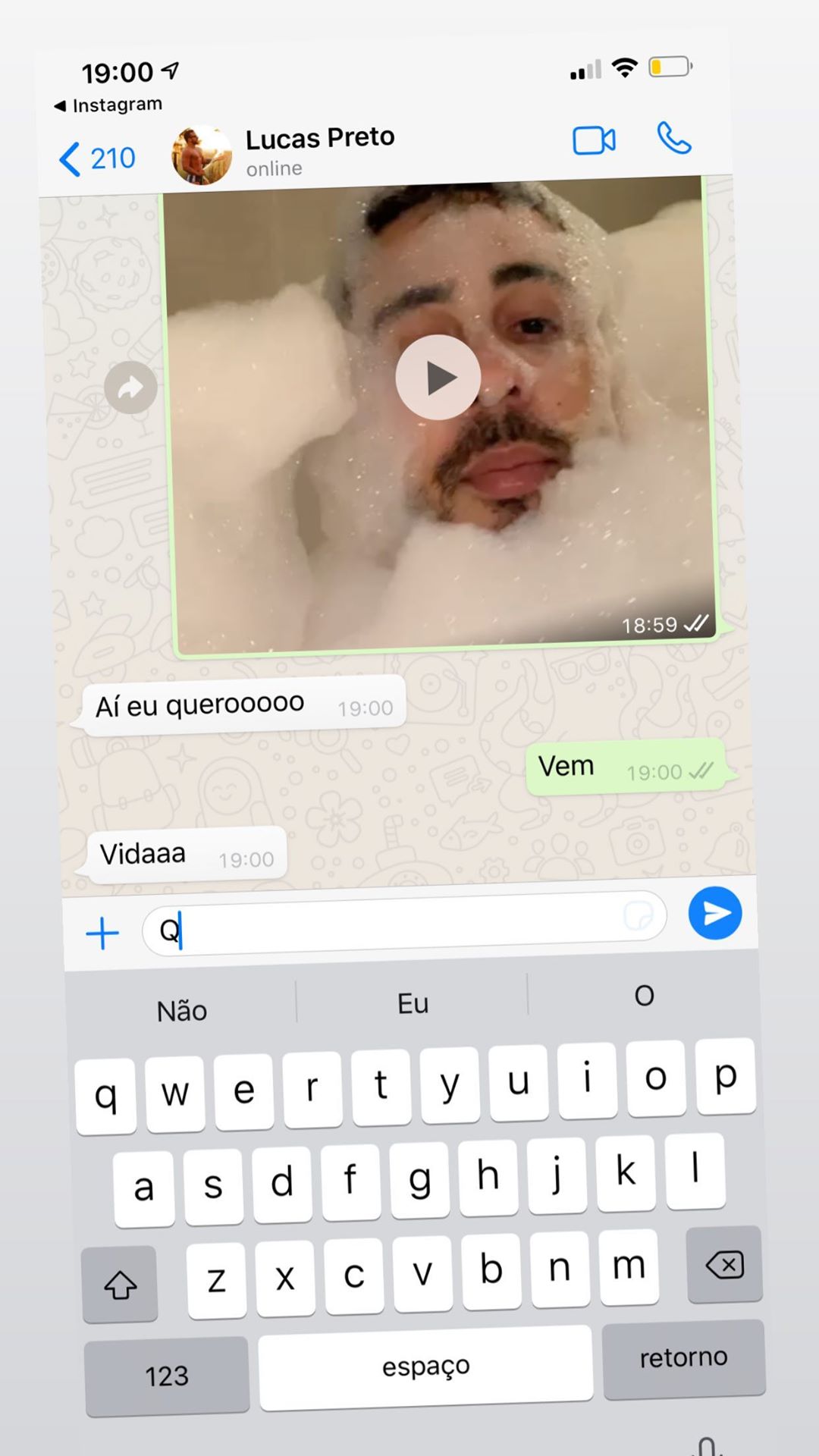Image resolution: width=819 pixels, height=1456 pixels.
Task: Forward the video message
Action: [x=130, y=388]
